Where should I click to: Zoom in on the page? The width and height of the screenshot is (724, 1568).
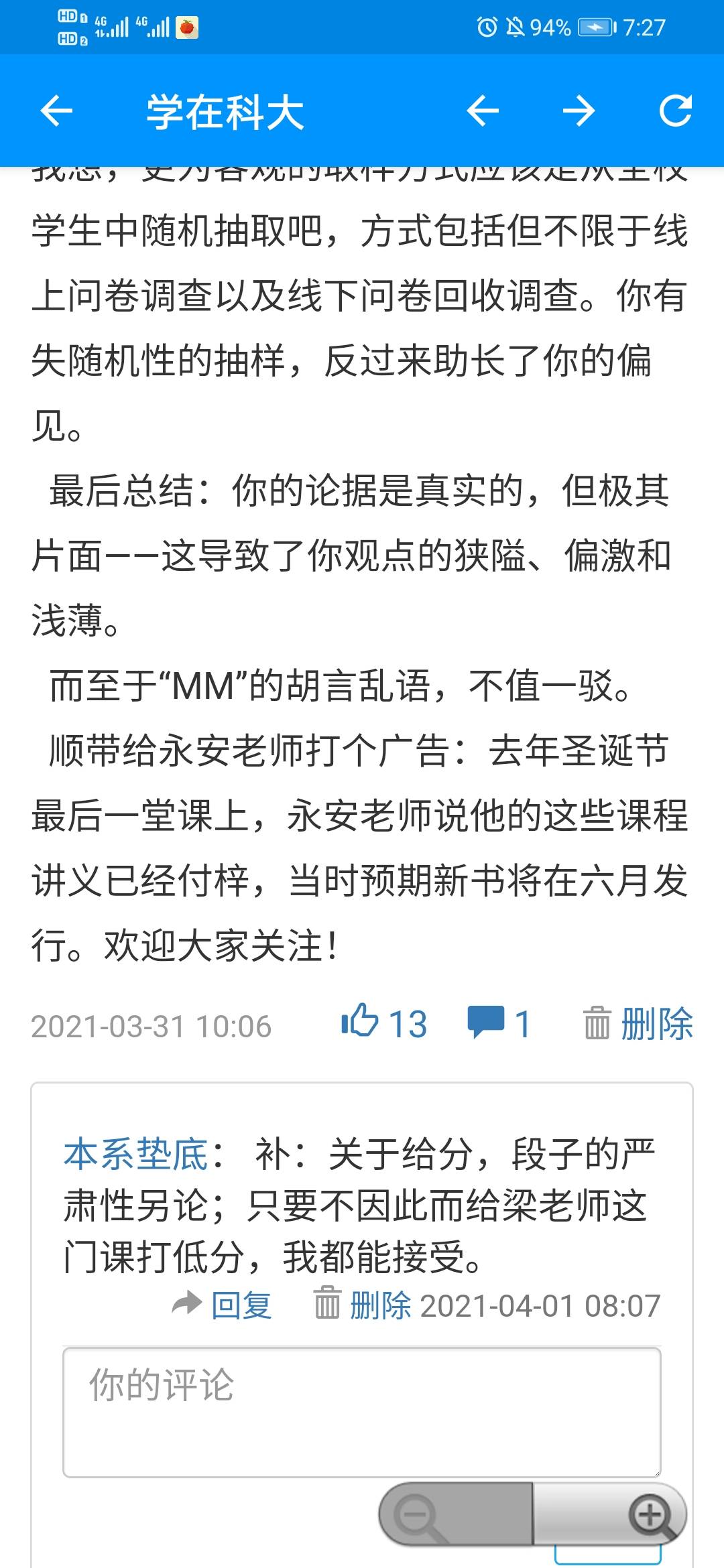650,1514
